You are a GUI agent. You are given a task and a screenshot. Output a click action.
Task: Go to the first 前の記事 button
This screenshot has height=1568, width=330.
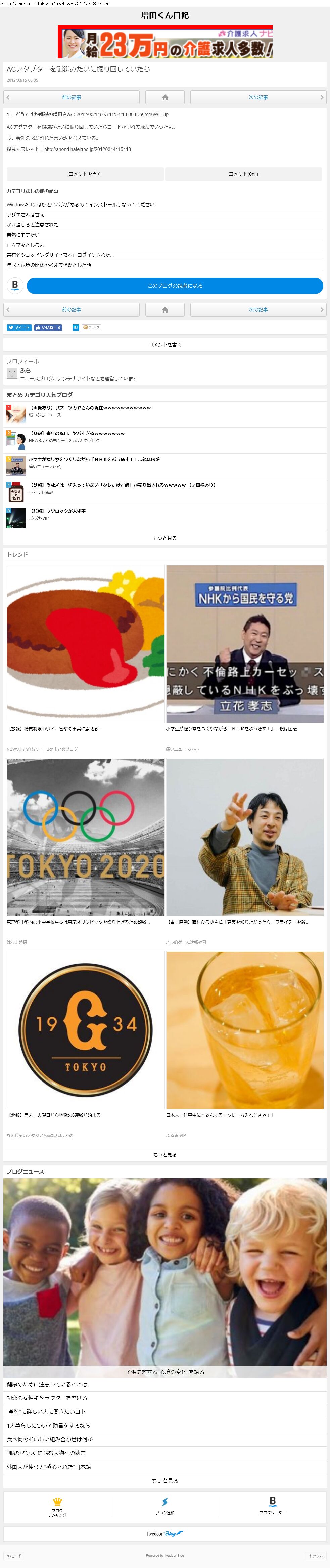[72, 97]
